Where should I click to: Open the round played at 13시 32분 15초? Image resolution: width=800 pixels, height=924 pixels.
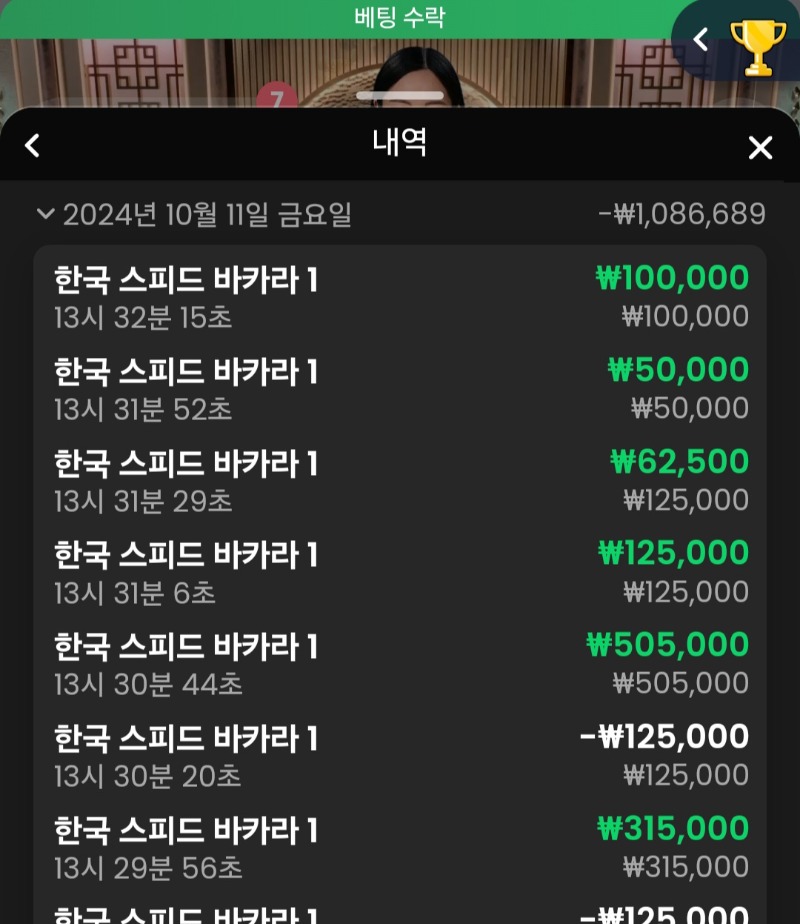point(400,297)
